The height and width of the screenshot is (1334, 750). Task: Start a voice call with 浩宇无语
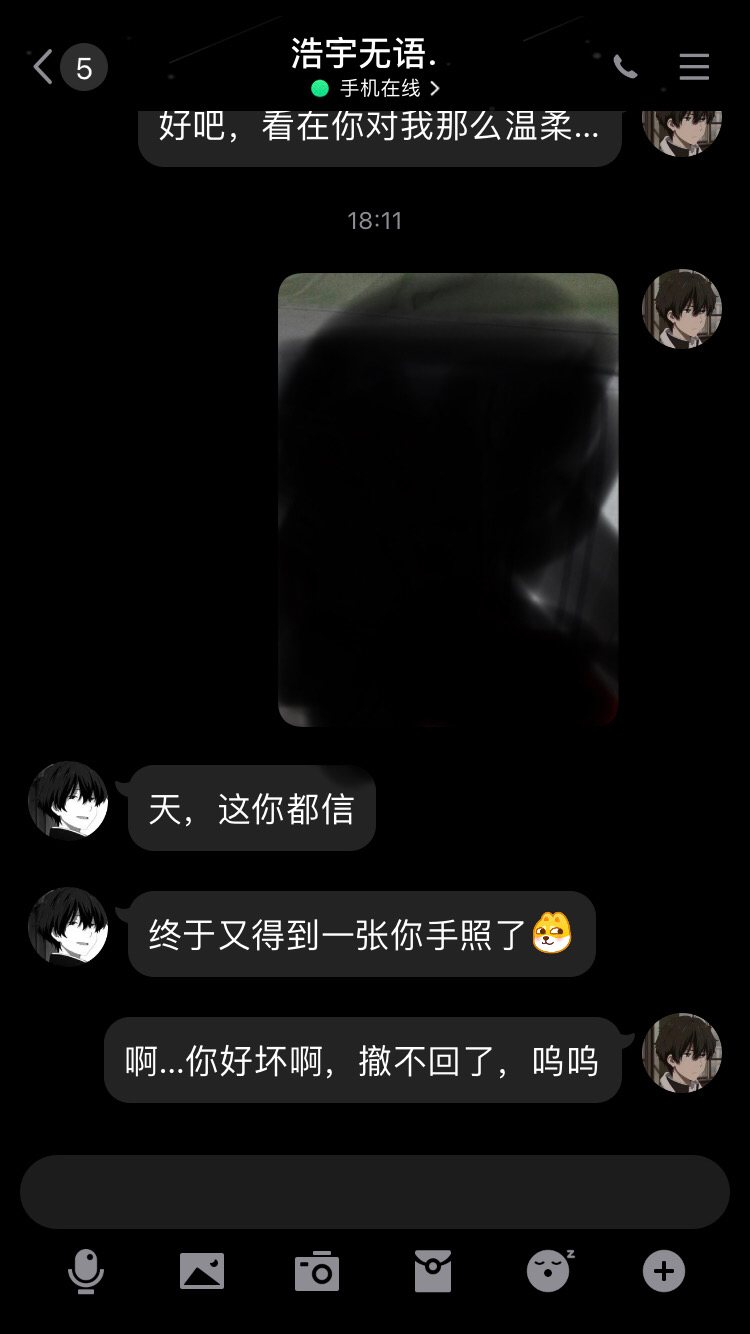tap(625, 67)
